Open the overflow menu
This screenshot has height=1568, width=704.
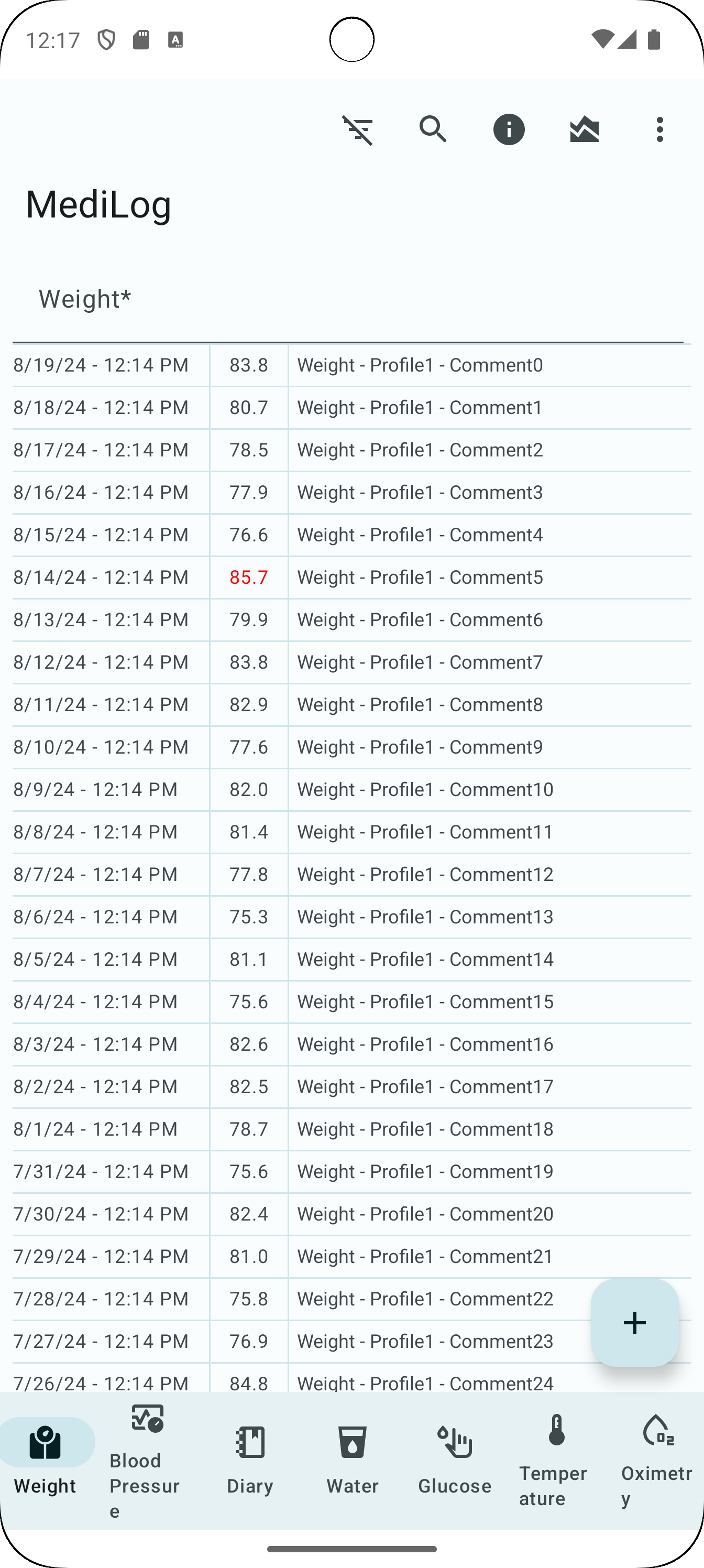pos(659,129)
